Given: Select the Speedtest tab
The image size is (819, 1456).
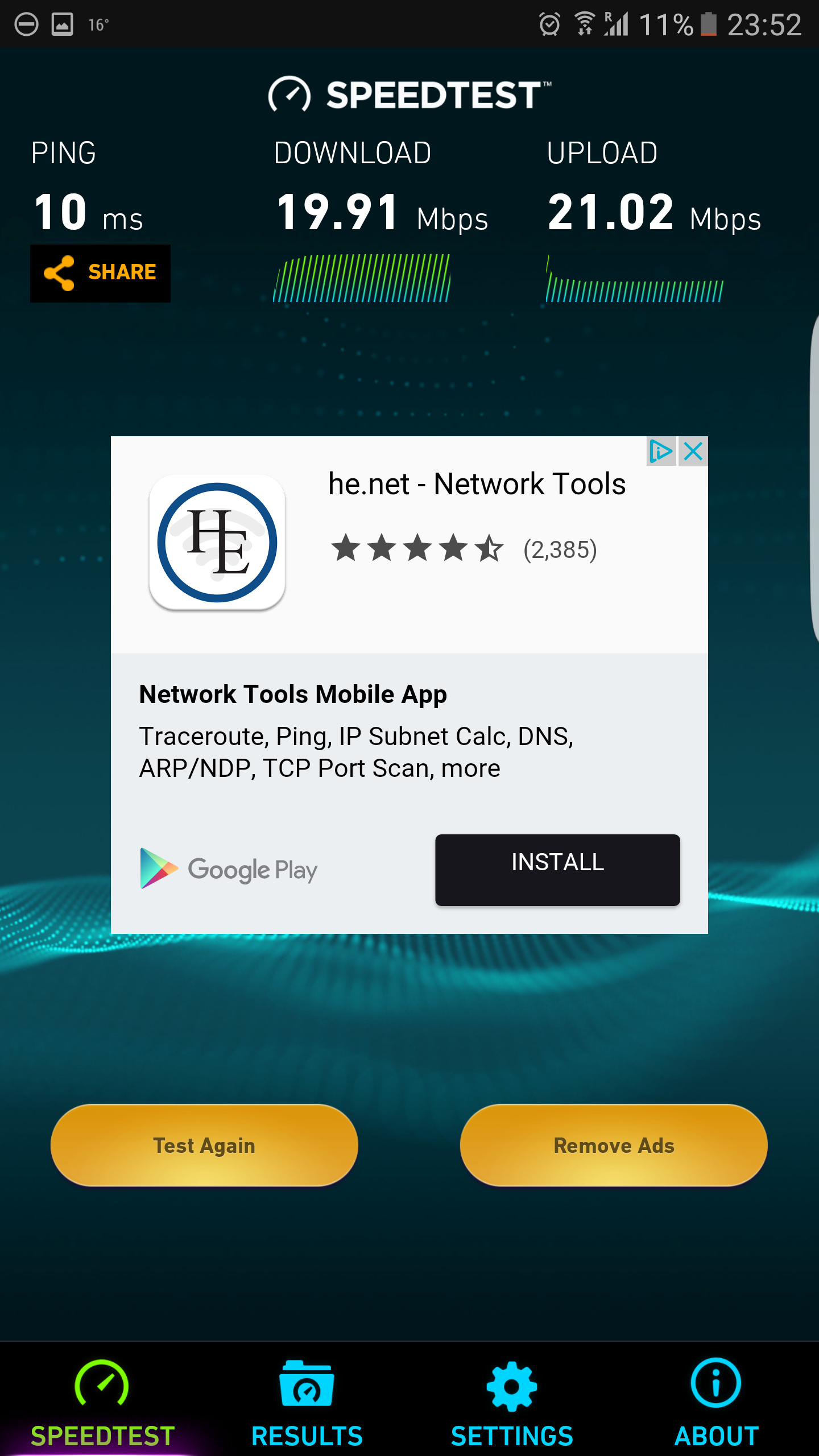Looking at the screenshot, I should coord(102,1402).
